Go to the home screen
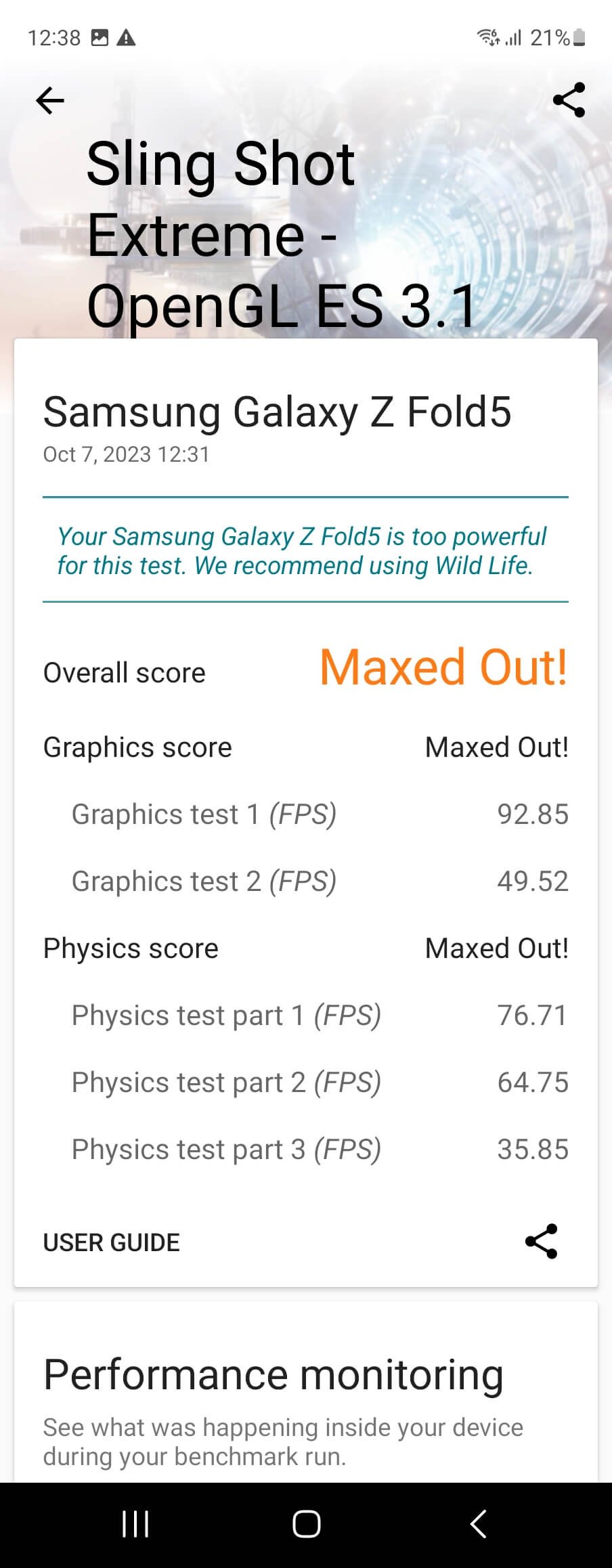This screenshot has height=1568, width=612. (x=306, y=1524)
